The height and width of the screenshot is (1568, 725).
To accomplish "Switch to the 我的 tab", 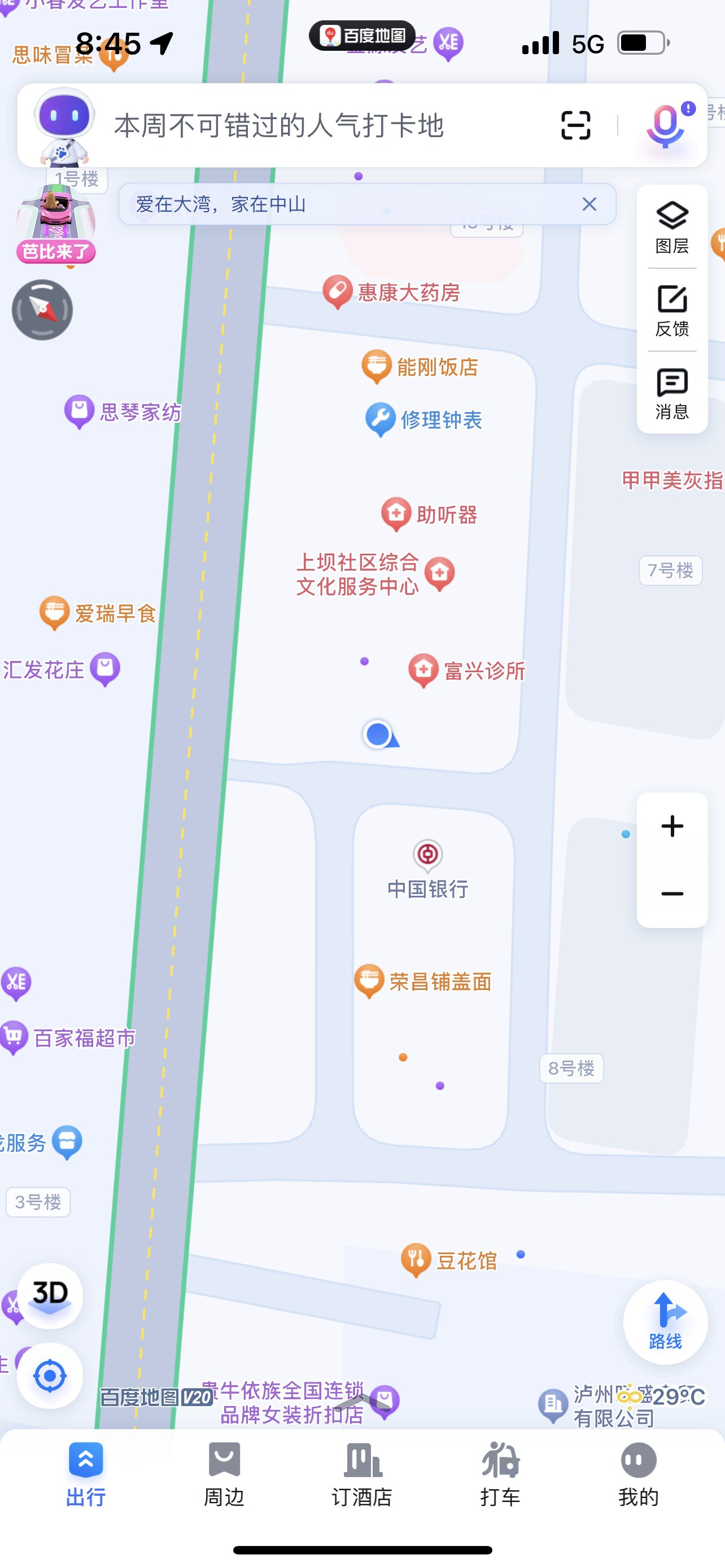I will tap(639, 1473).
